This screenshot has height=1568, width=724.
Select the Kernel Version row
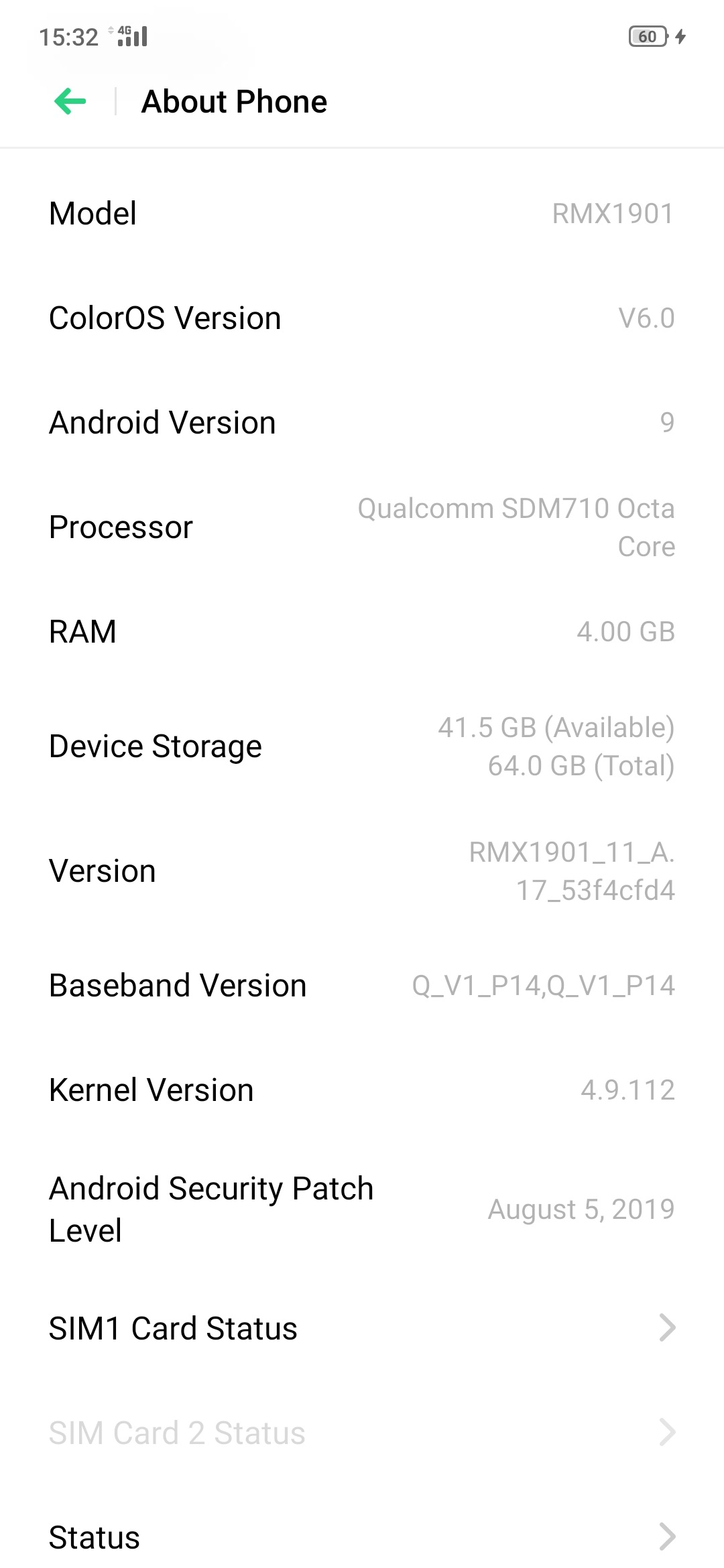pyautogui.click(x=362, y=1090)
